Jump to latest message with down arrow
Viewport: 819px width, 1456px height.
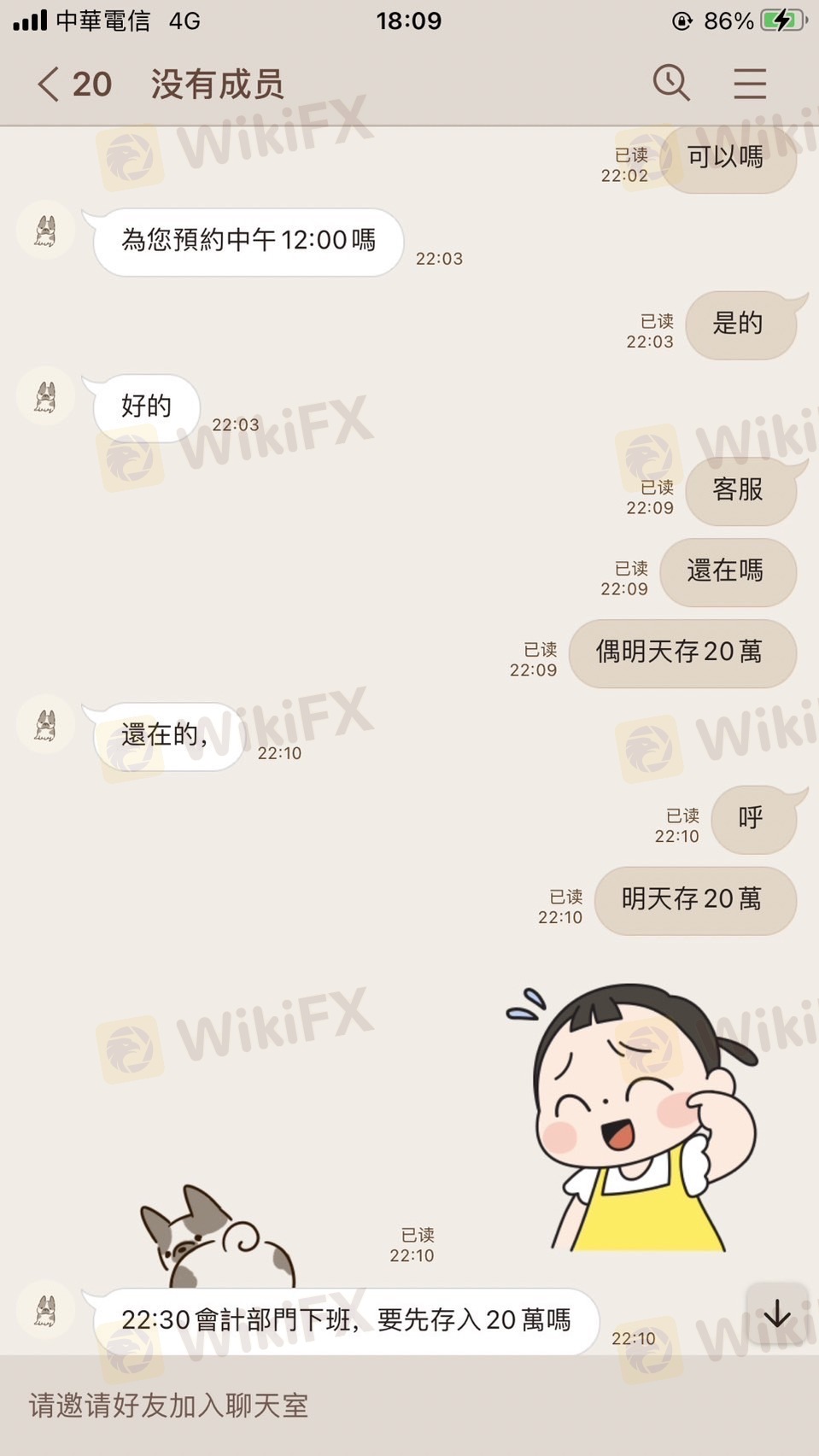click(776, 1314)
